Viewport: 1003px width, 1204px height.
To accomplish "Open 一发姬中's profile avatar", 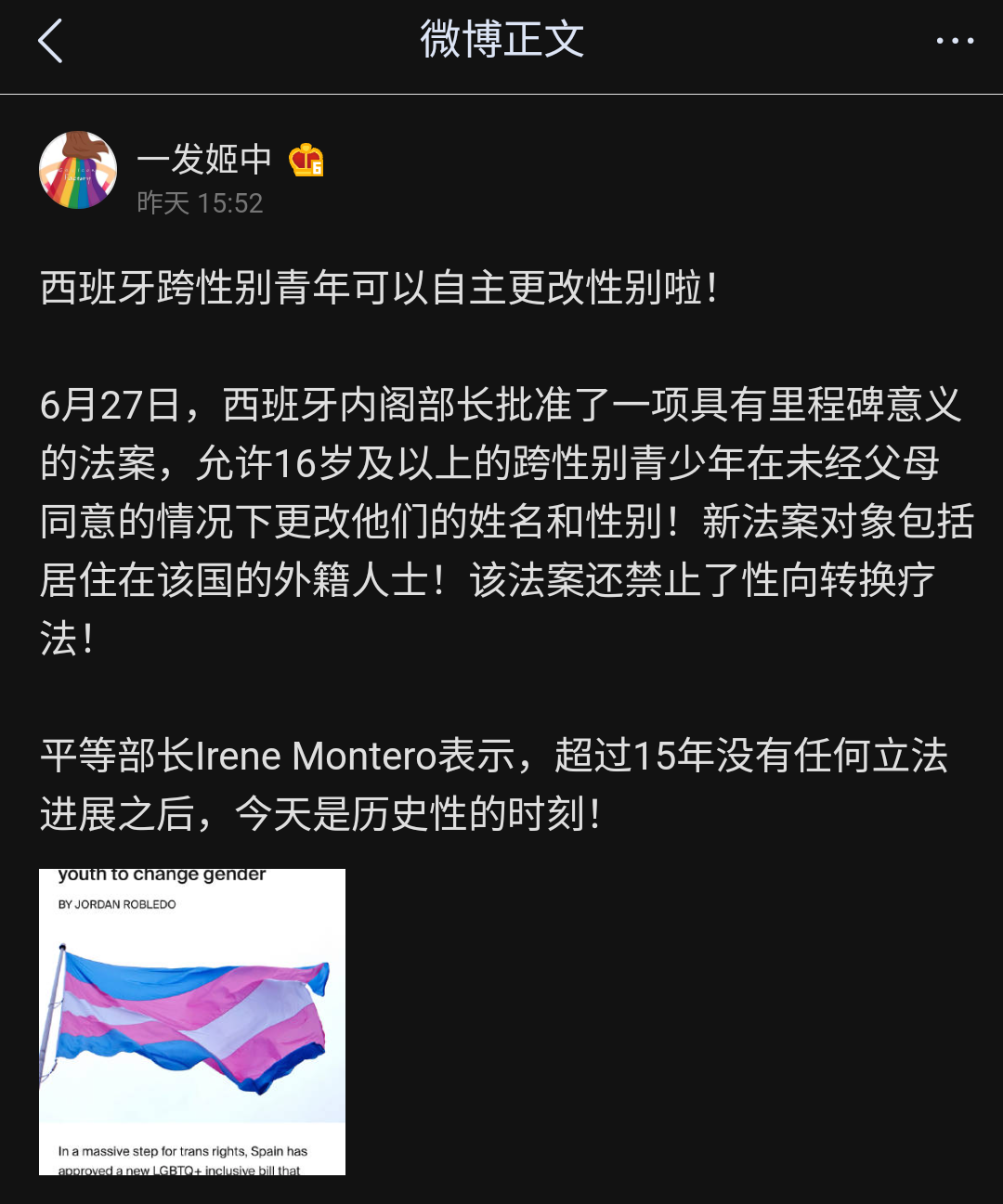I will pos(78,170).
